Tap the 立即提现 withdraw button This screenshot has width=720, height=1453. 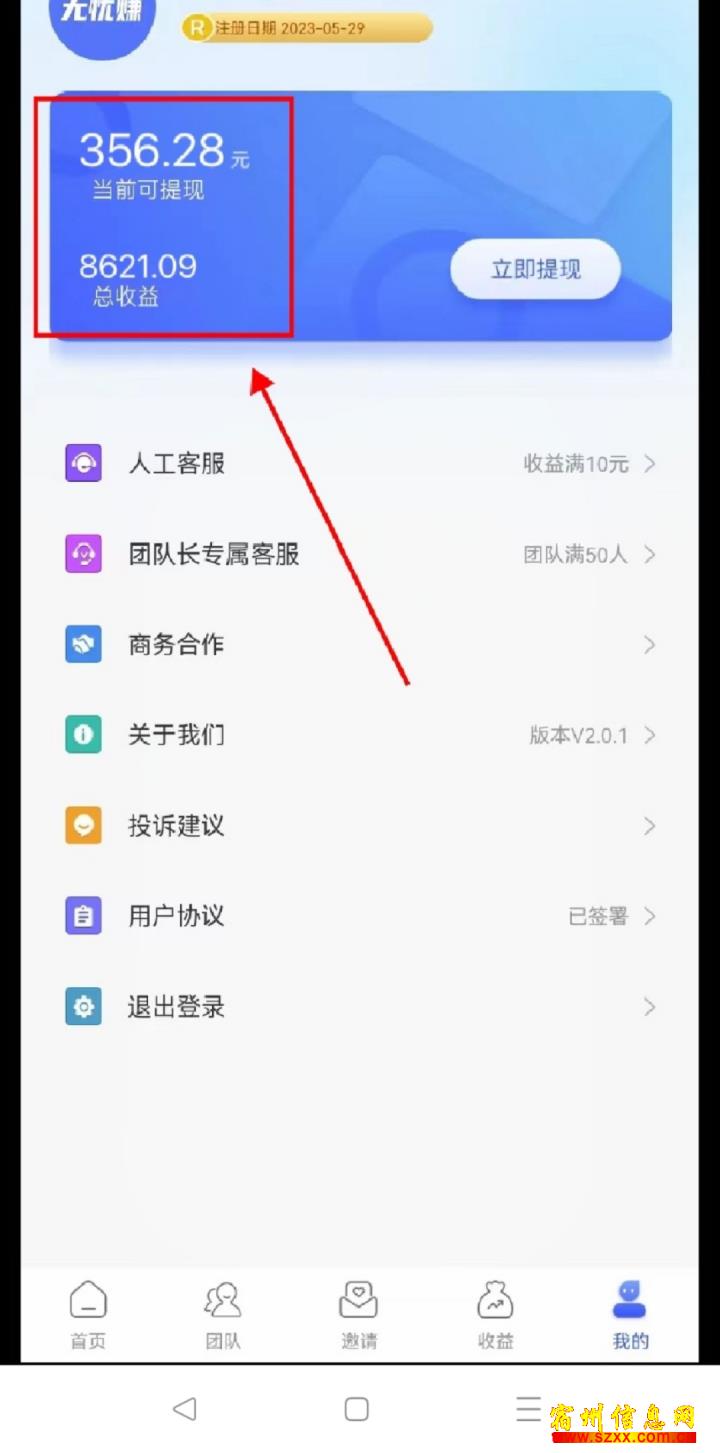pyautogui.click(x=535, y=269)
